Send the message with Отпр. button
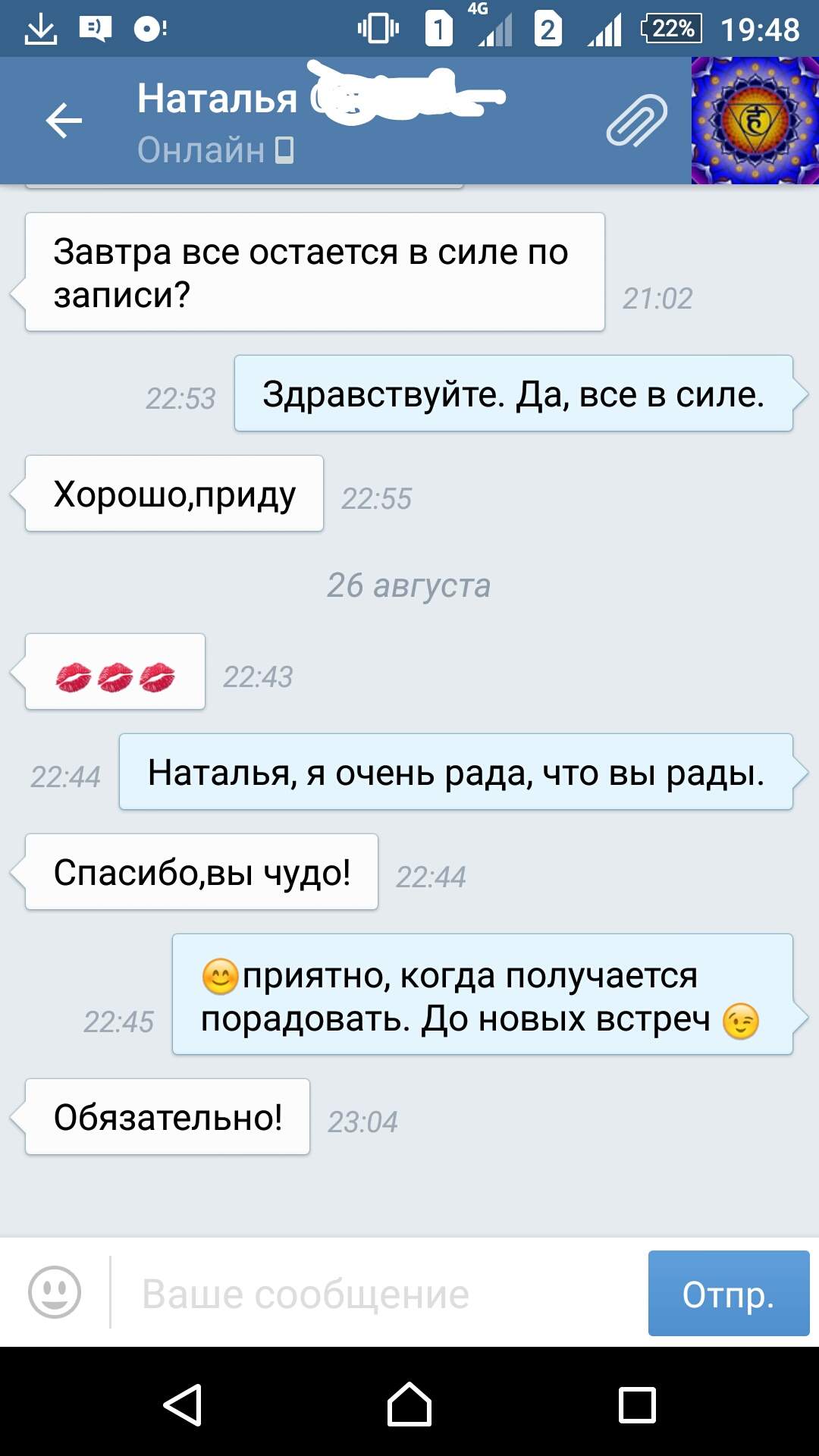The width and height of the screenshot is (819, 1456). pos(729,1293)
